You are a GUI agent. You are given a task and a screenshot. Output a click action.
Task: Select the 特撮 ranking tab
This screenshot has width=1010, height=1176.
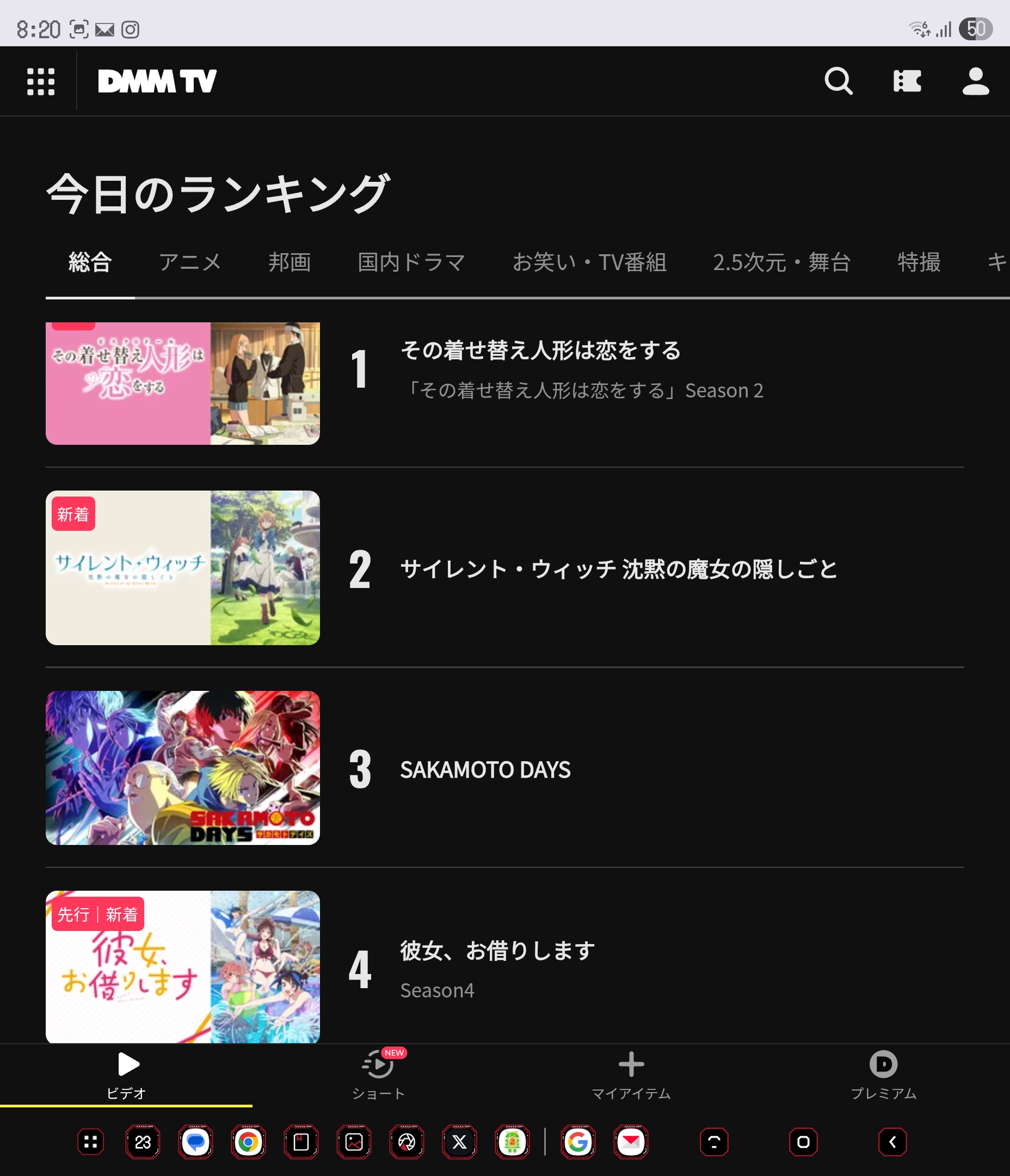coord(919,262)
